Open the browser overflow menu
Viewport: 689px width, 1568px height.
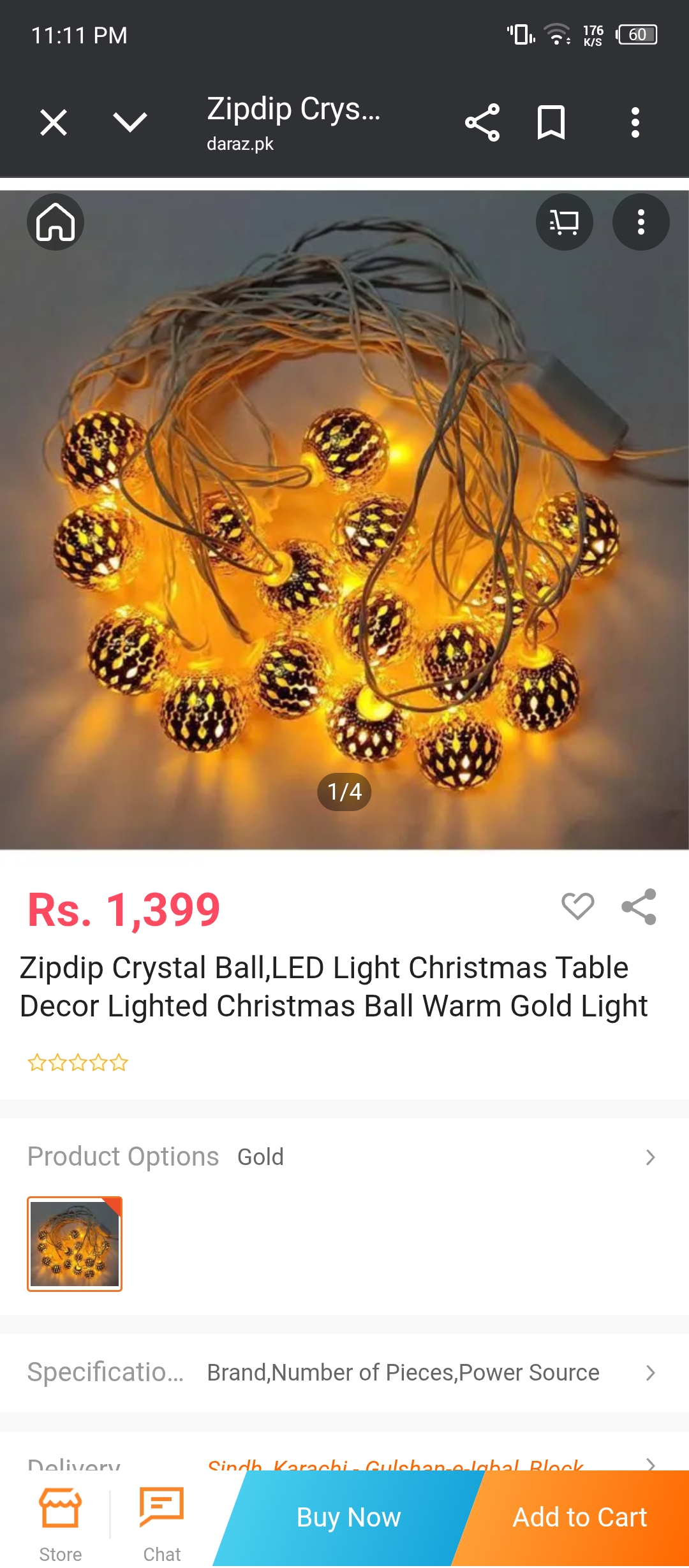pos(635,122)
